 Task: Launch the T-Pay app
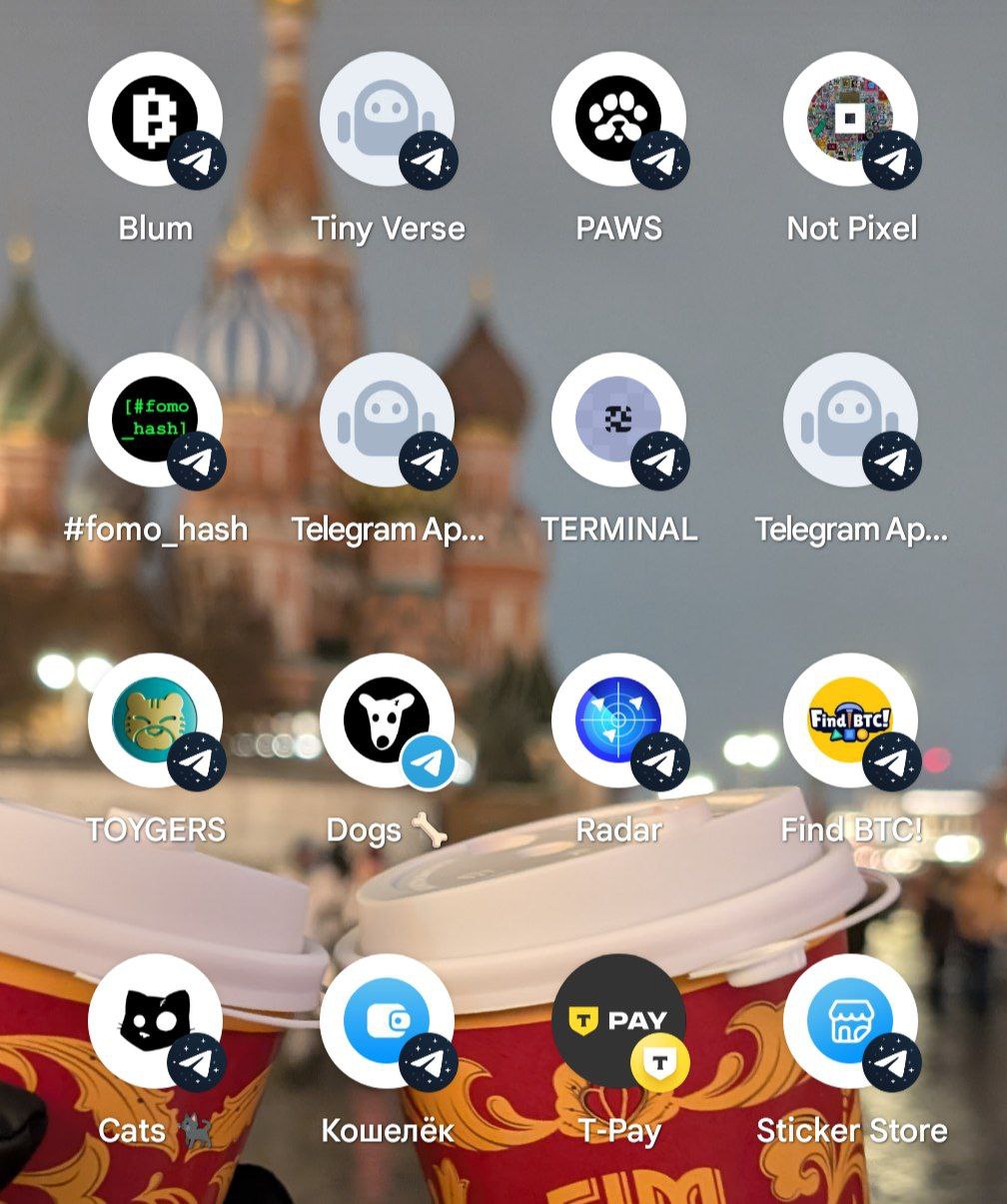click(618, 1021)
